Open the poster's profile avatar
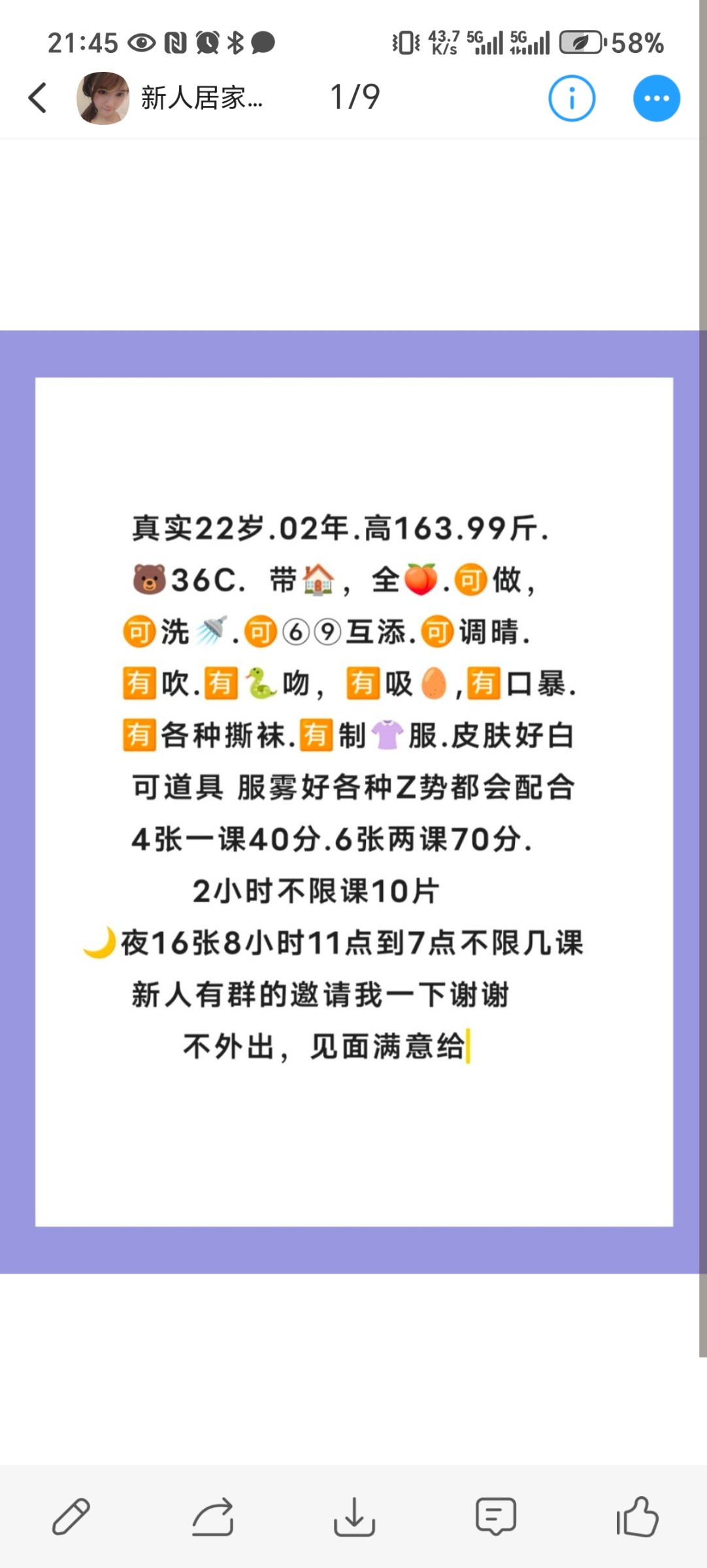 click(x=103, y=98)
